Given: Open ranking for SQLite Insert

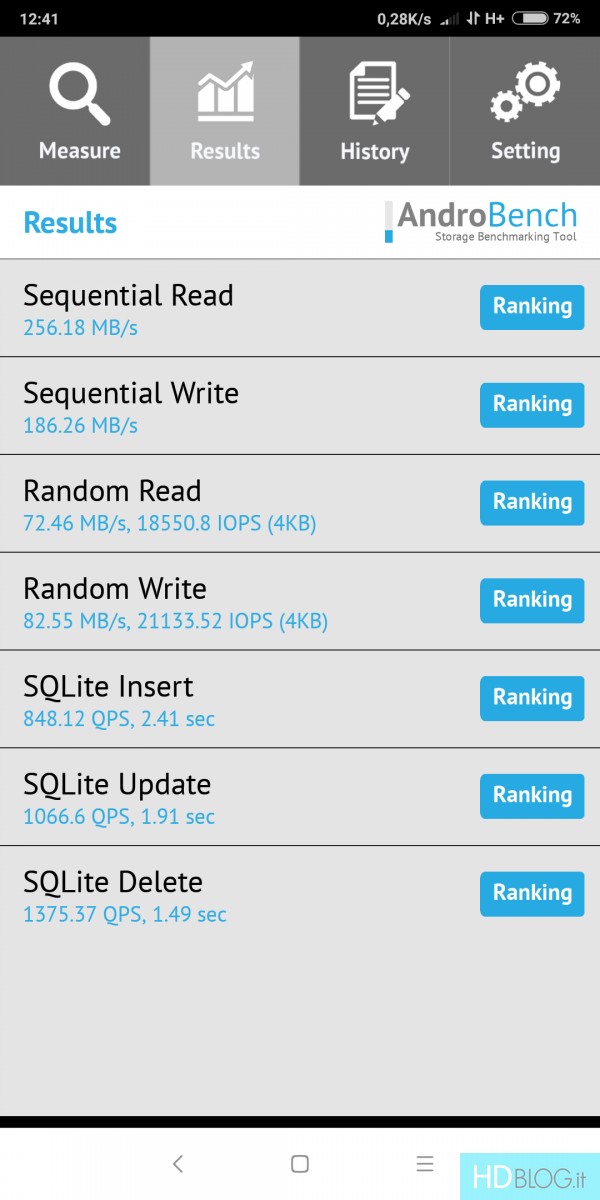Looking at the screenshot, I should (x=532, y=698).
